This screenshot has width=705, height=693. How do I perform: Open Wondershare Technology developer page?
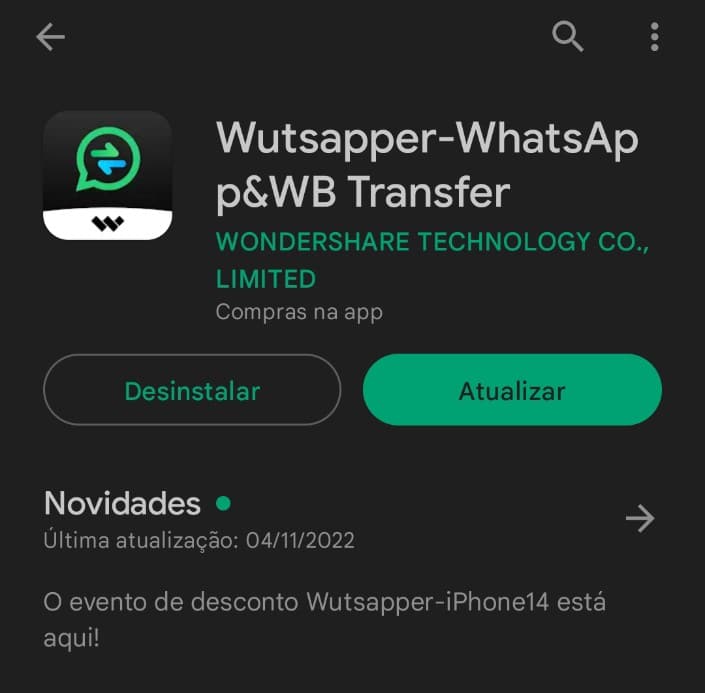(432, 259)
